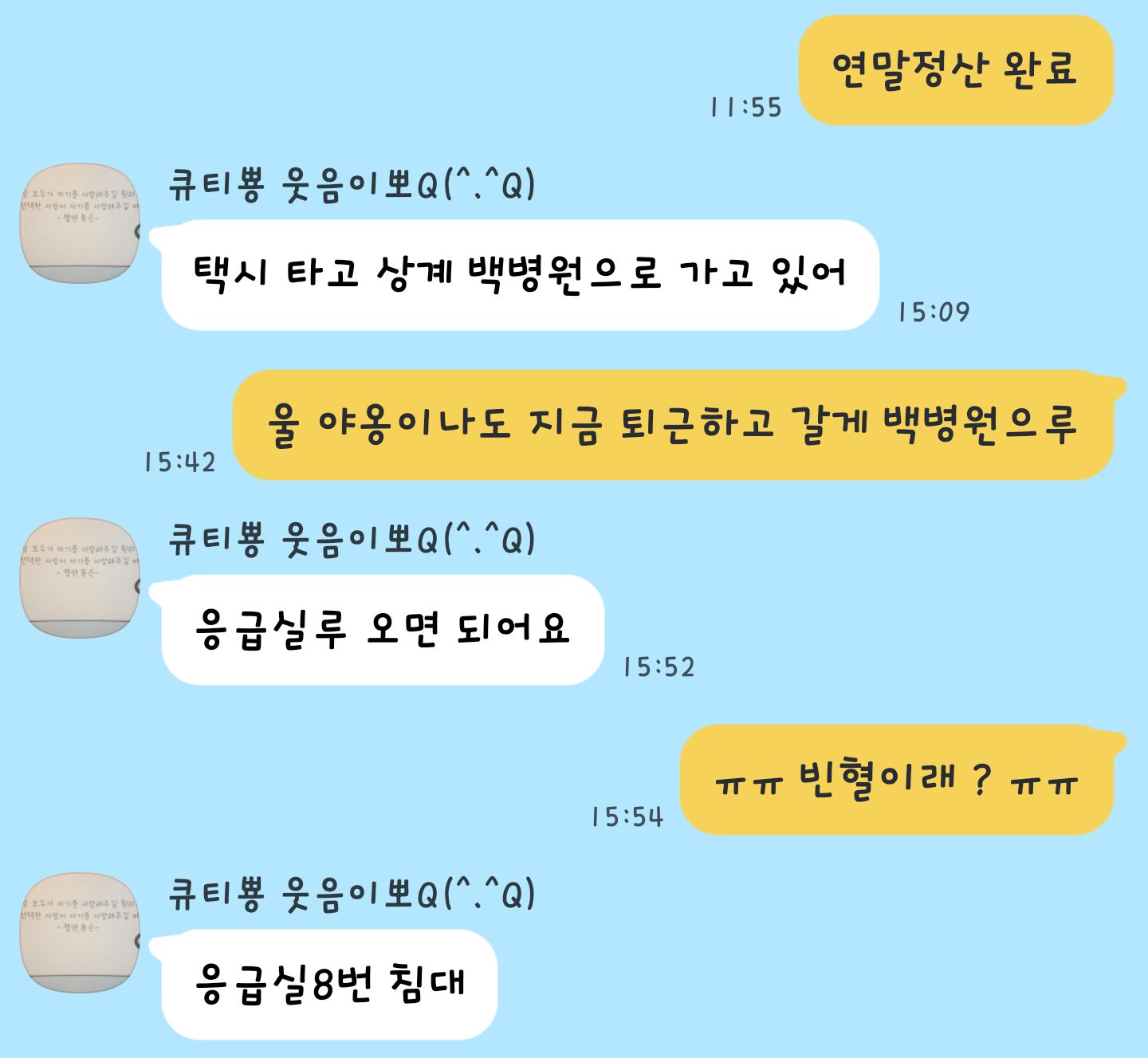The height and width of the screenshot is (1058, 1148).
Task: Open sender's avatar next to the 15:52 message
Action: [x=79, y=578]
